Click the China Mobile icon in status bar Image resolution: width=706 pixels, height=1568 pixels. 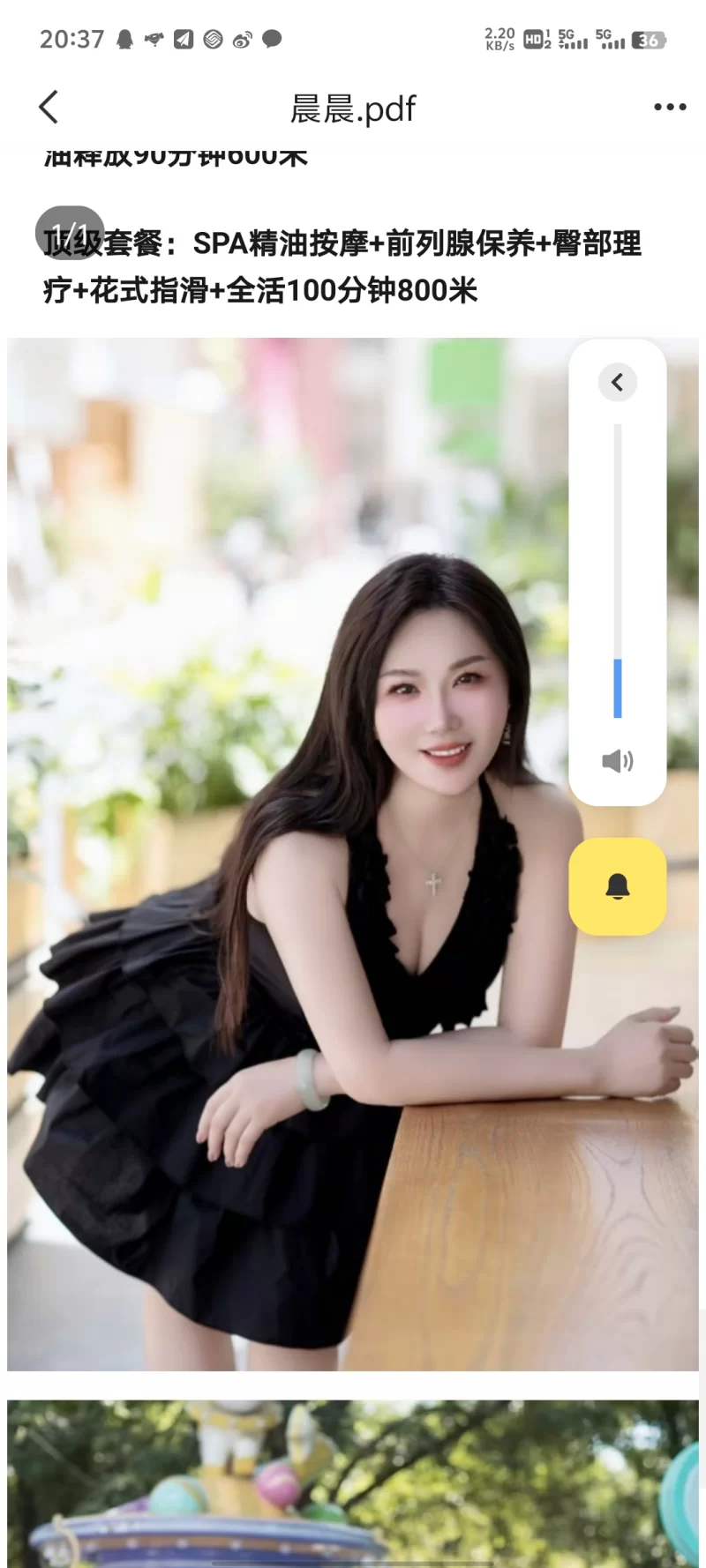pyautogui.click(x=213, y=39)
